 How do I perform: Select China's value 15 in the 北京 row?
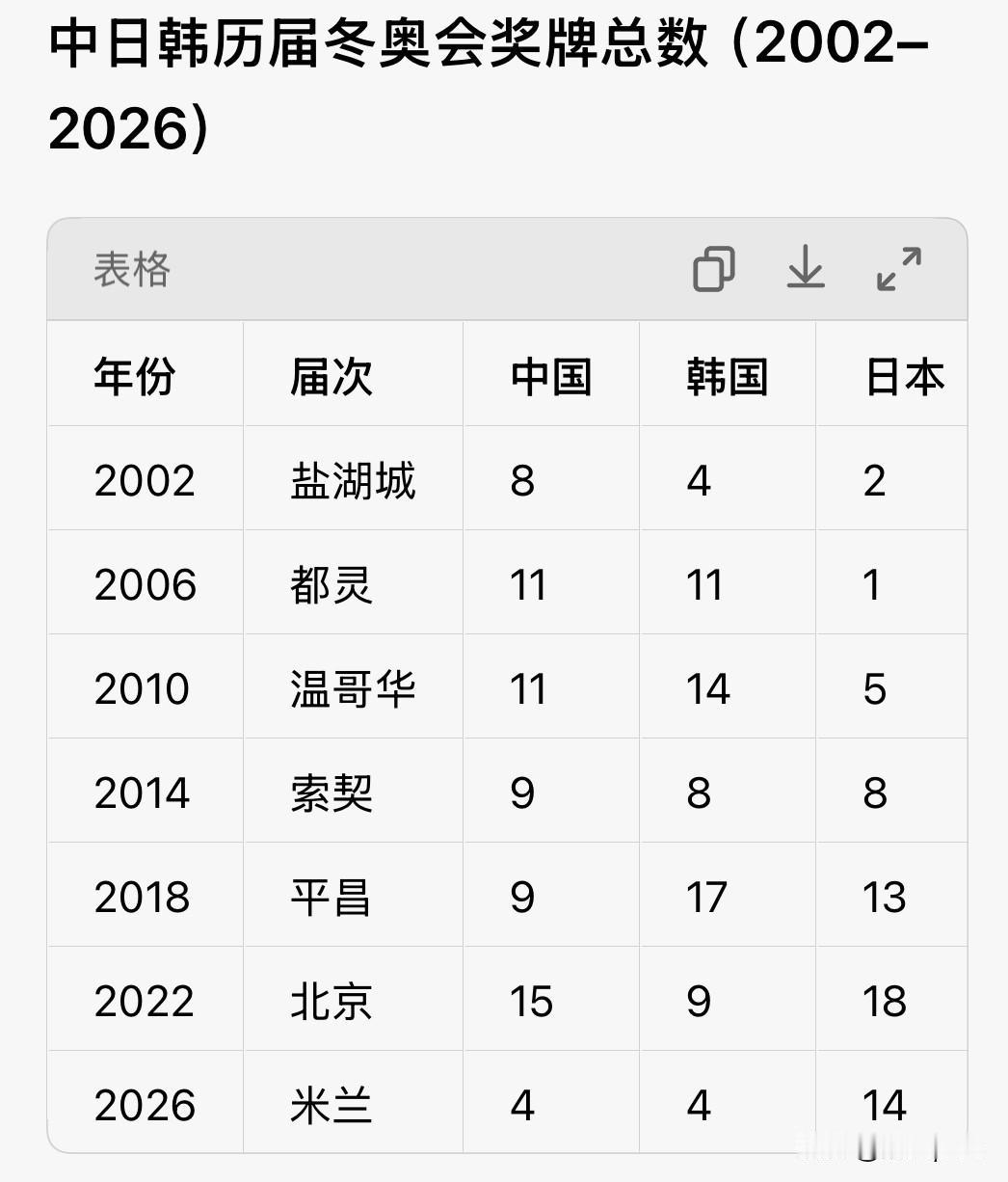[x=525, y=1001]
